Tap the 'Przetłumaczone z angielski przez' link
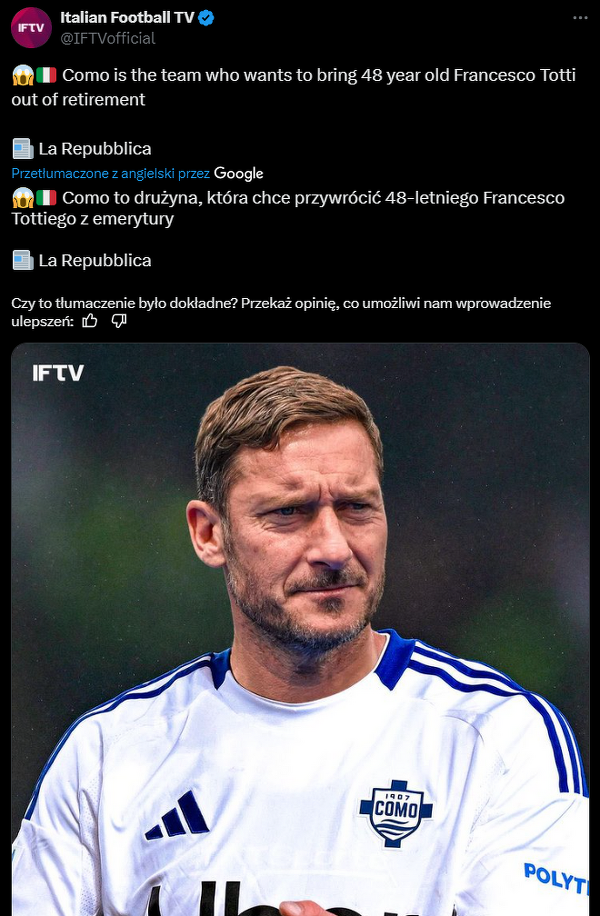This screenshot has height=916, width=600. 110,174
